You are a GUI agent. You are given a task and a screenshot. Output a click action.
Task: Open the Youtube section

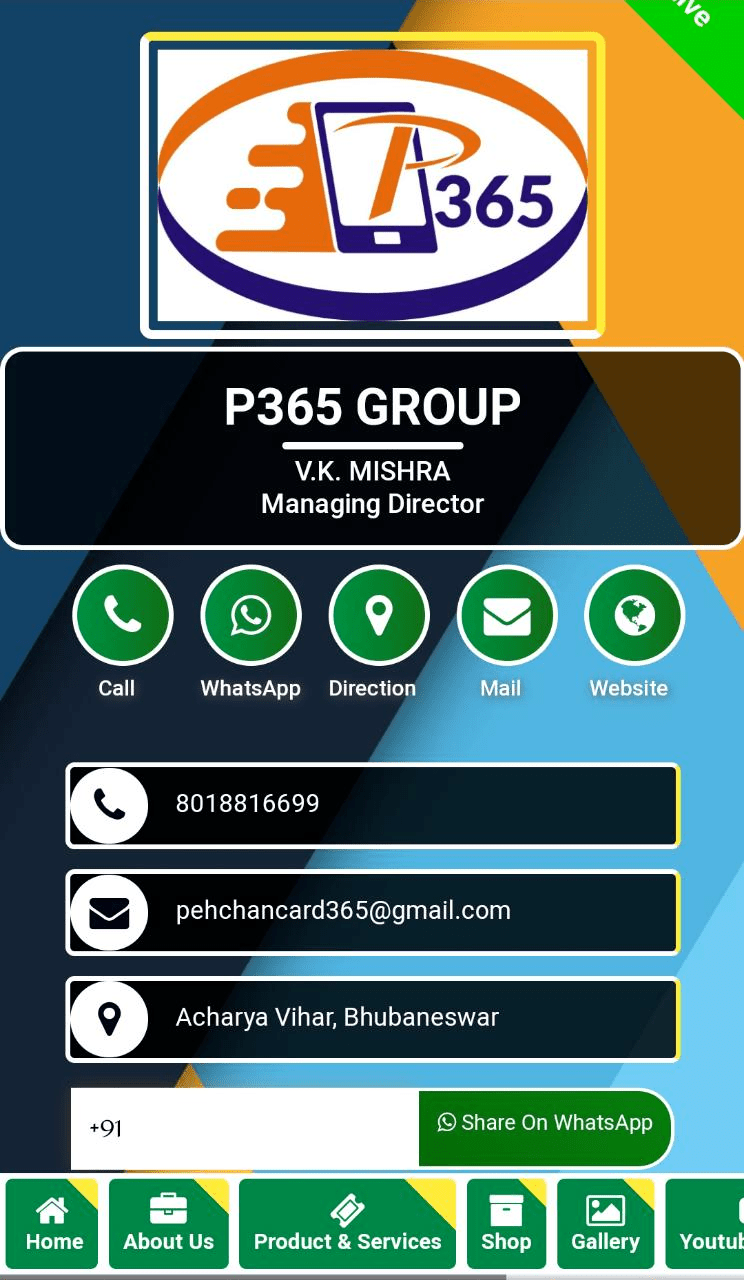pos(708,1224)
